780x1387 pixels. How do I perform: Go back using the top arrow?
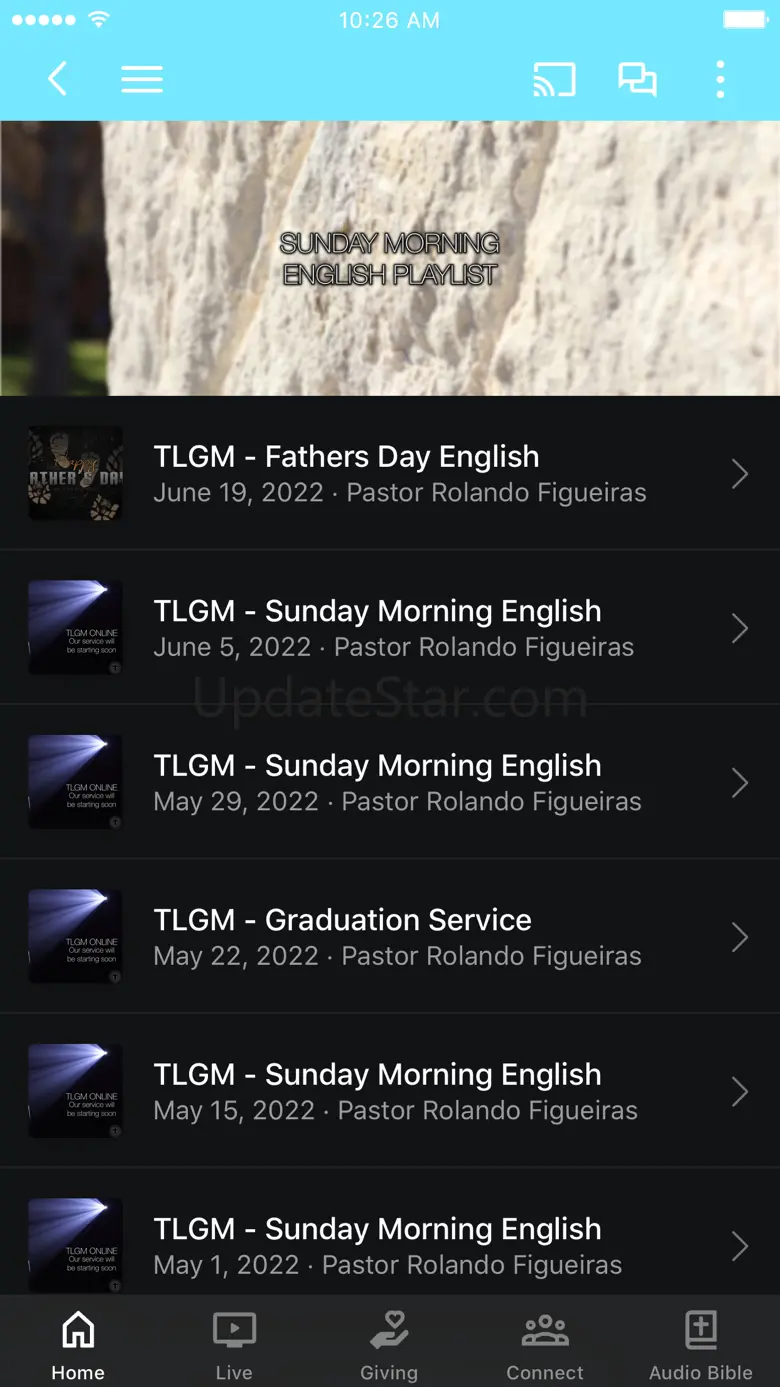click(x=58, y=79)
